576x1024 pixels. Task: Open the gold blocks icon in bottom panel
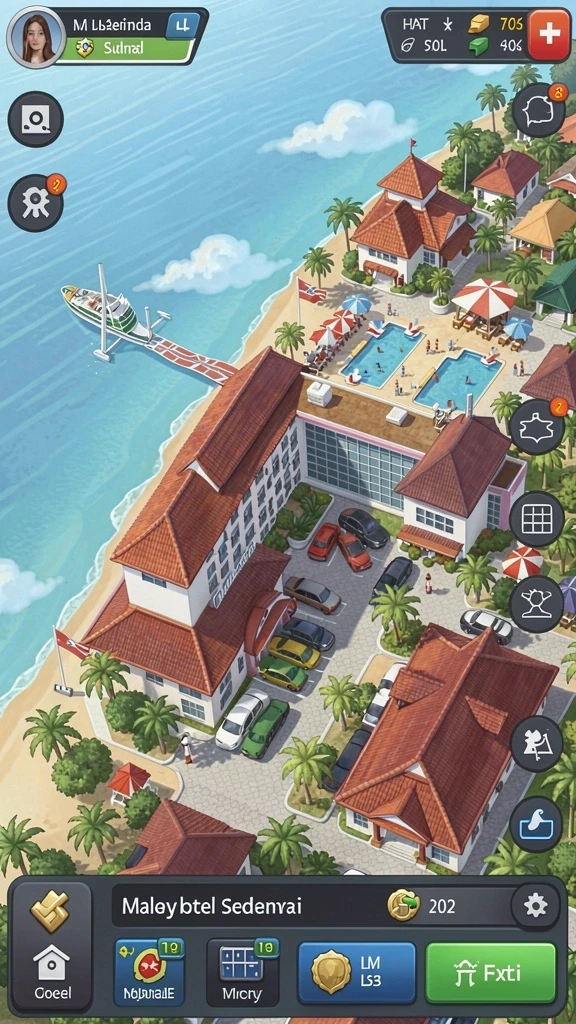click(x=51, y=912)
